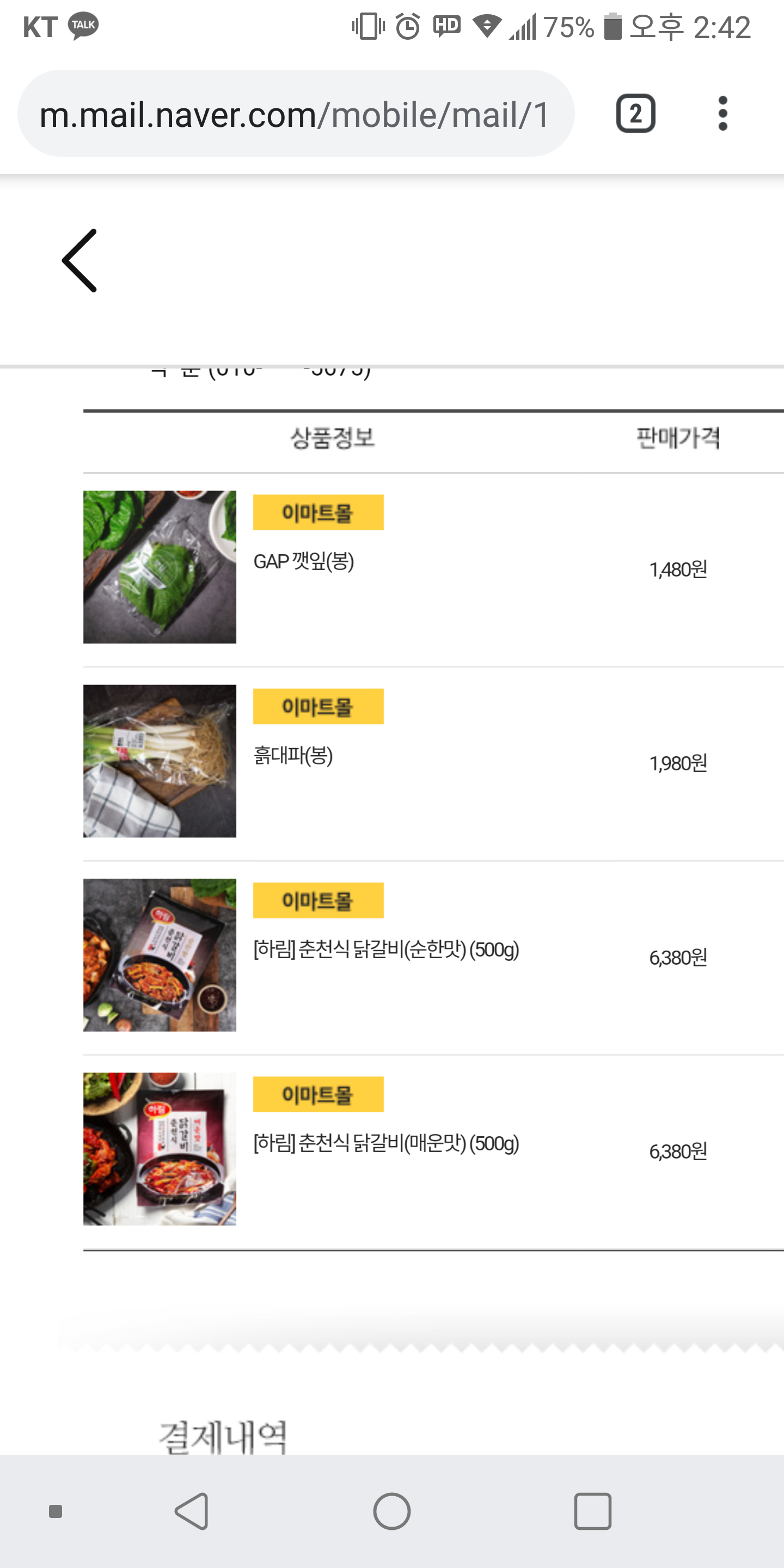Tap the browser address bar
Image resolution: width=784 pixels, height=1568 pixels.
point(295,114)
